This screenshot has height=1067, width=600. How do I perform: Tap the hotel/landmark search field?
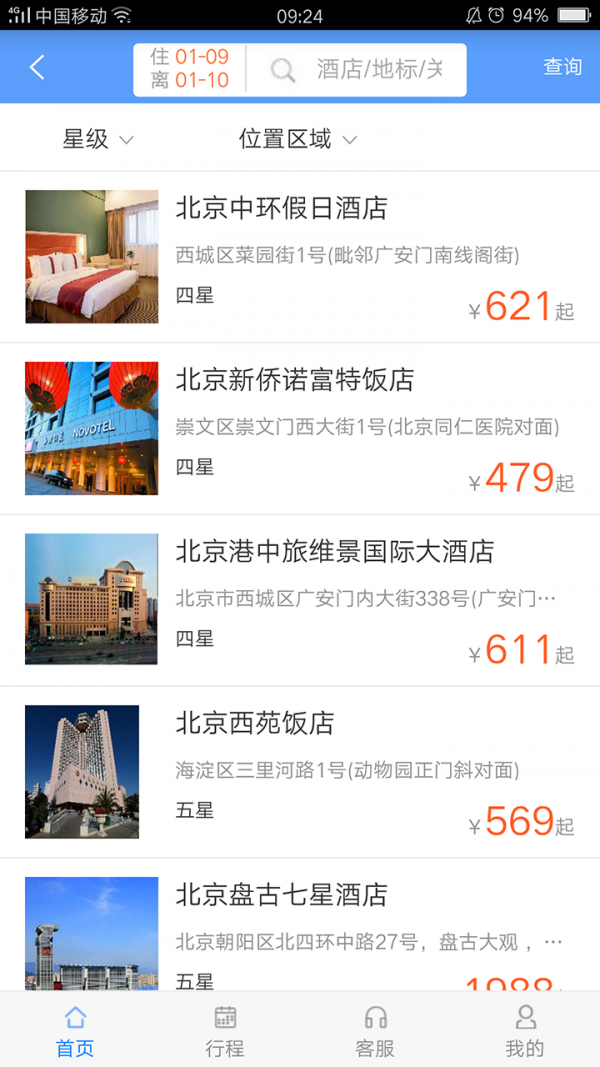(x=356, y=69)
